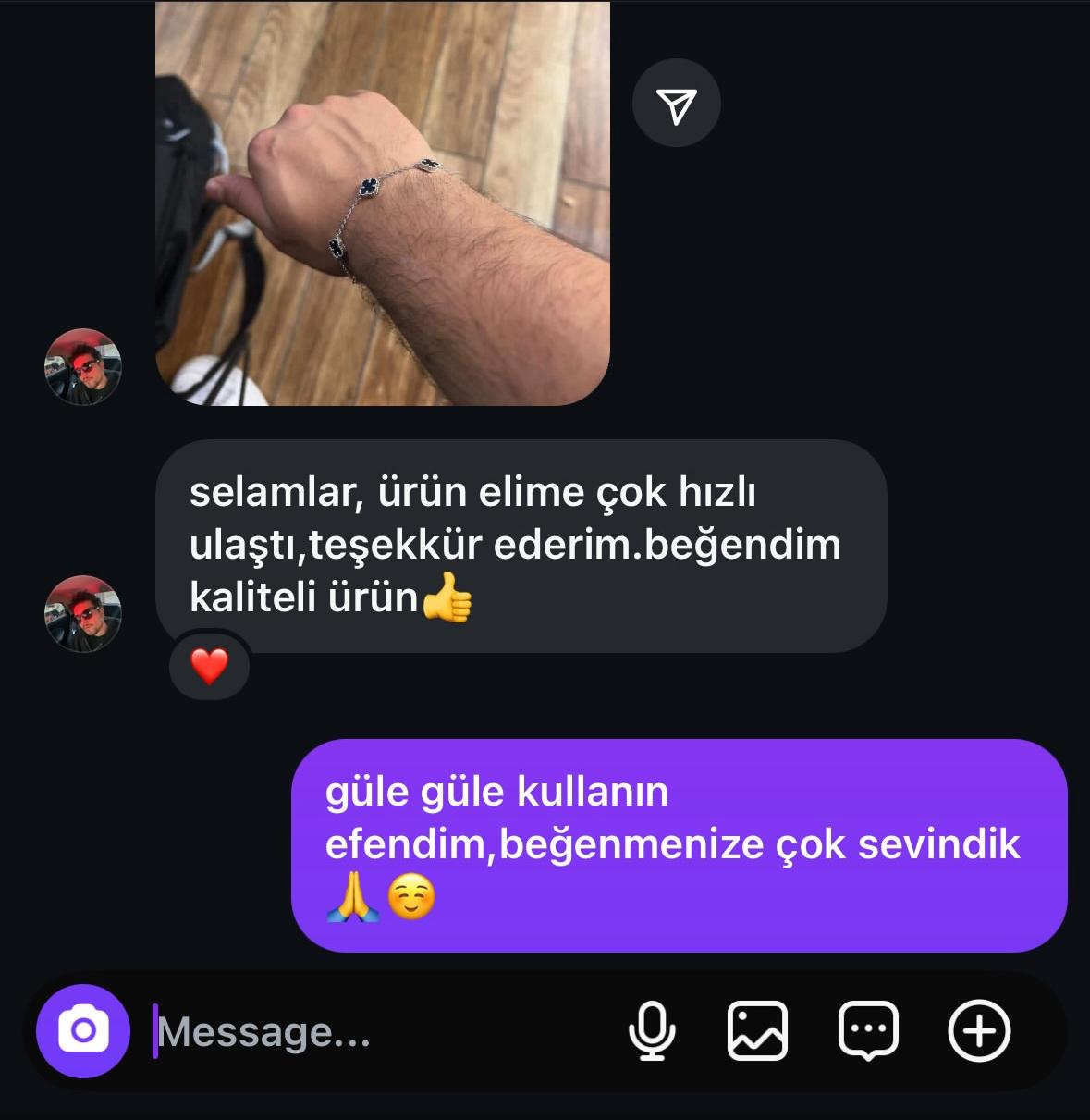Open camera from the message bar
This screenshot has width=1090, height=1120.
pyautogui.click(x=82, y=1030)
